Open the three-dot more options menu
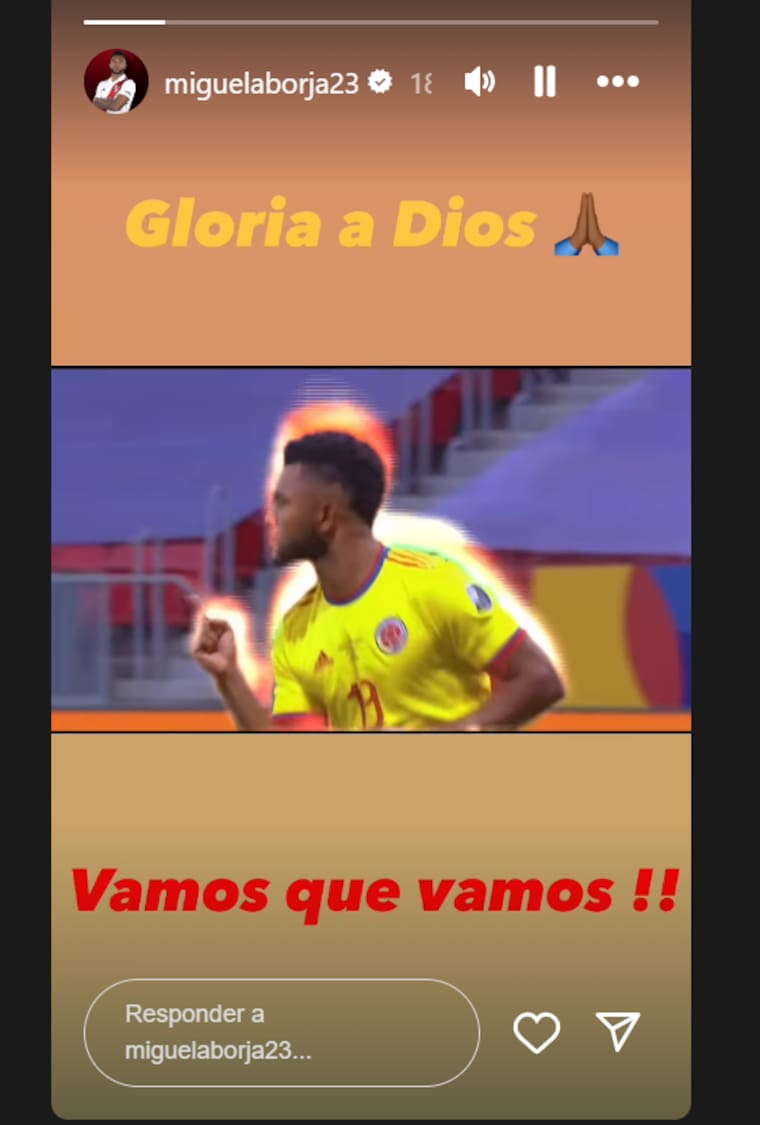Viewport: 760px width, 1125px height. click(x=617, y=82)
